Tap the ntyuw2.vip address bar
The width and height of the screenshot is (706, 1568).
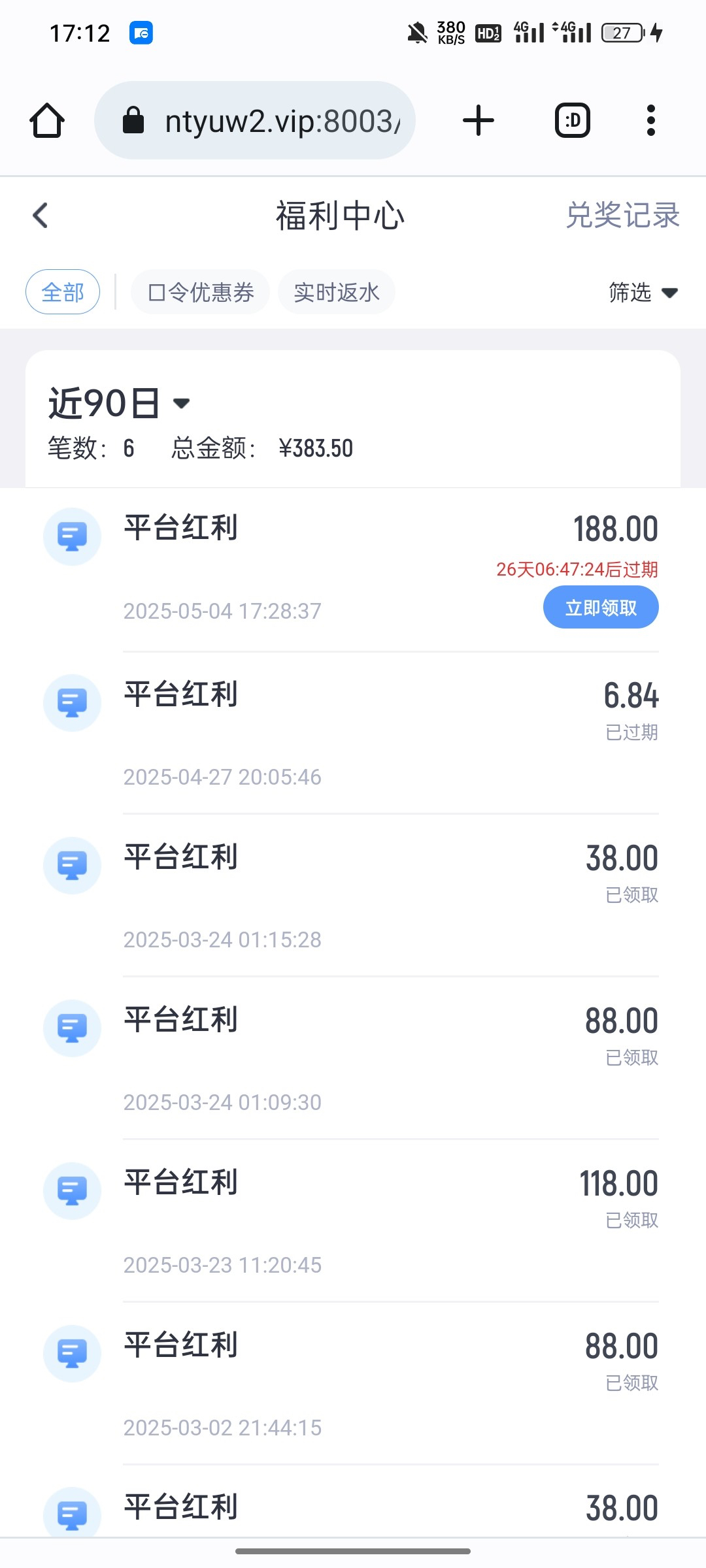tap(255, 120)
